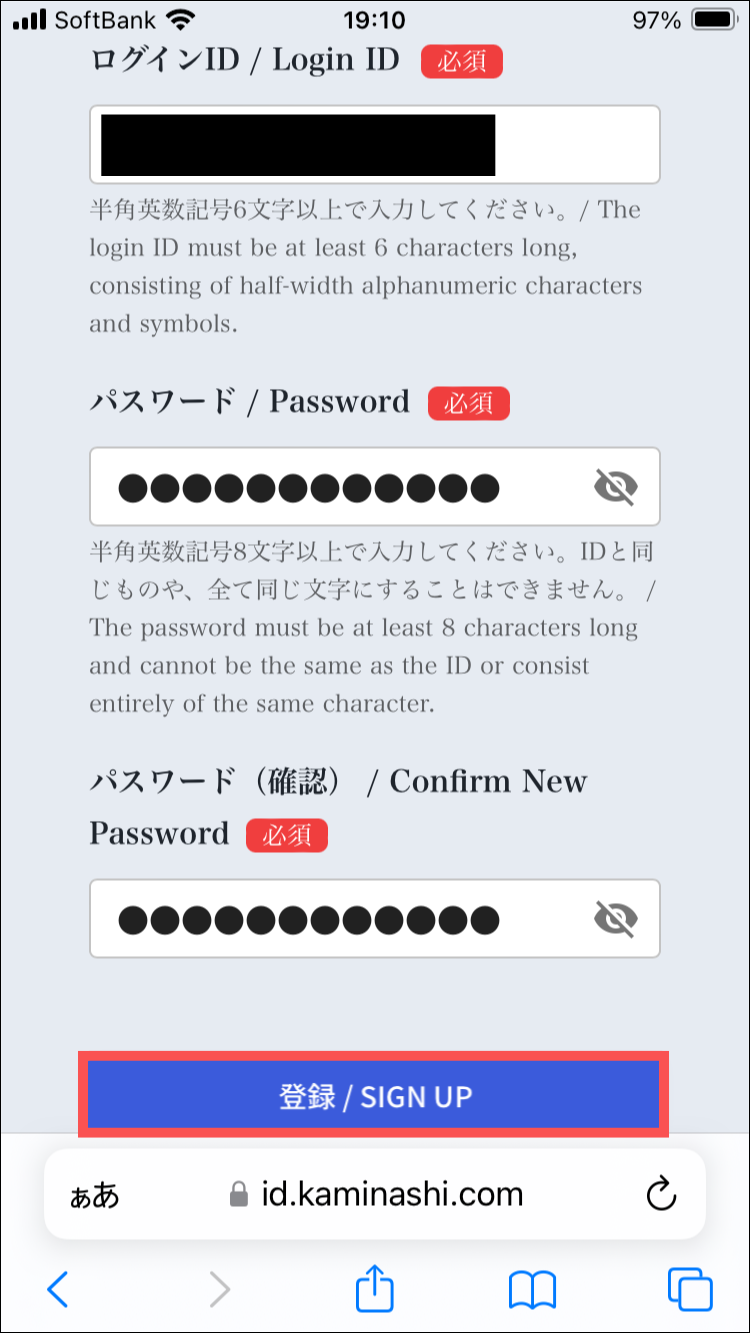The width and height of the screenshot is (750, 1333).
Task: Open the ぁあ page settings menu
Action: click(94, 1194)
